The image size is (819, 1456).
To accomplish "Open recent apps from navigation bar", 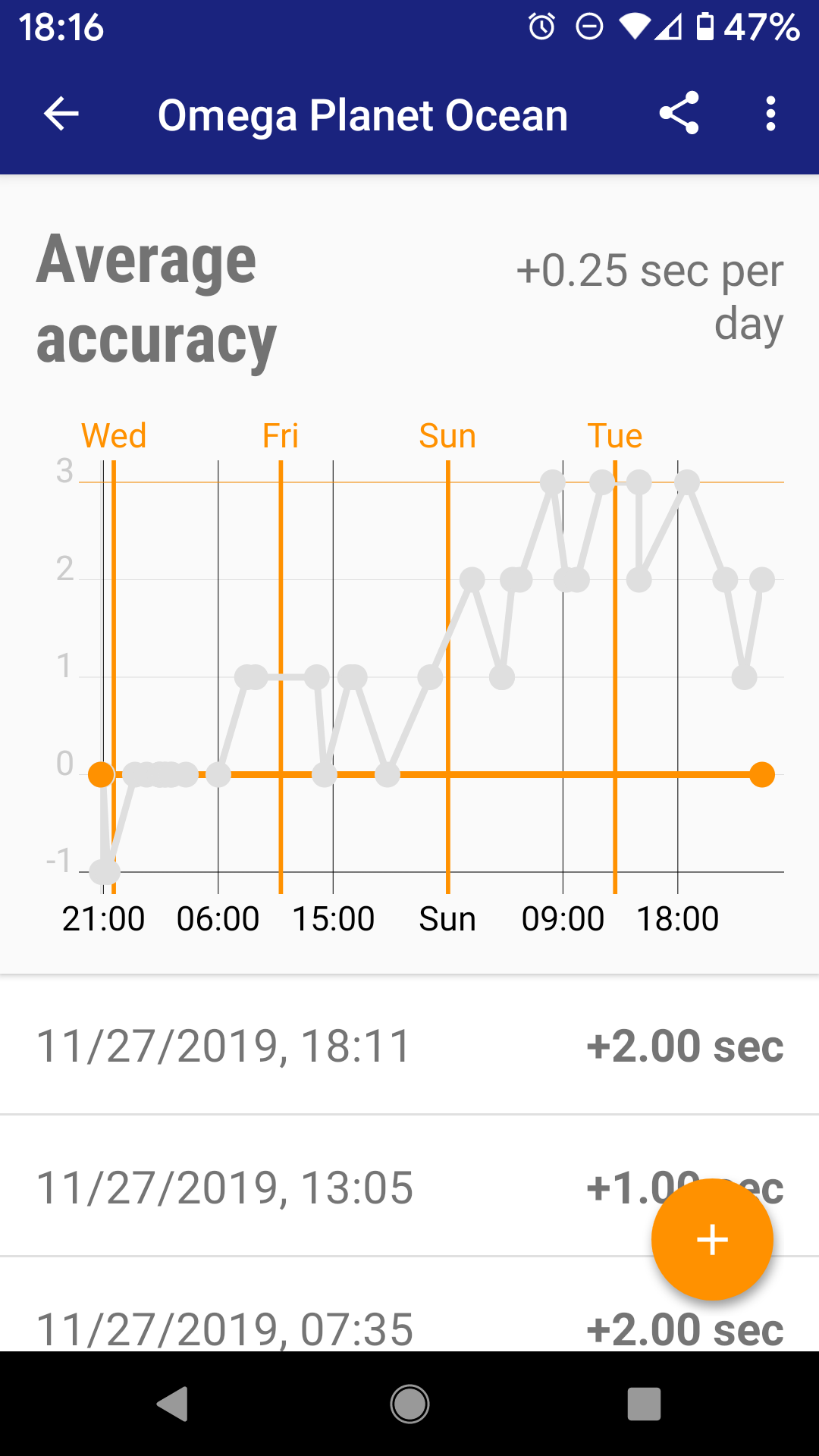I will tap(644, 1404).
